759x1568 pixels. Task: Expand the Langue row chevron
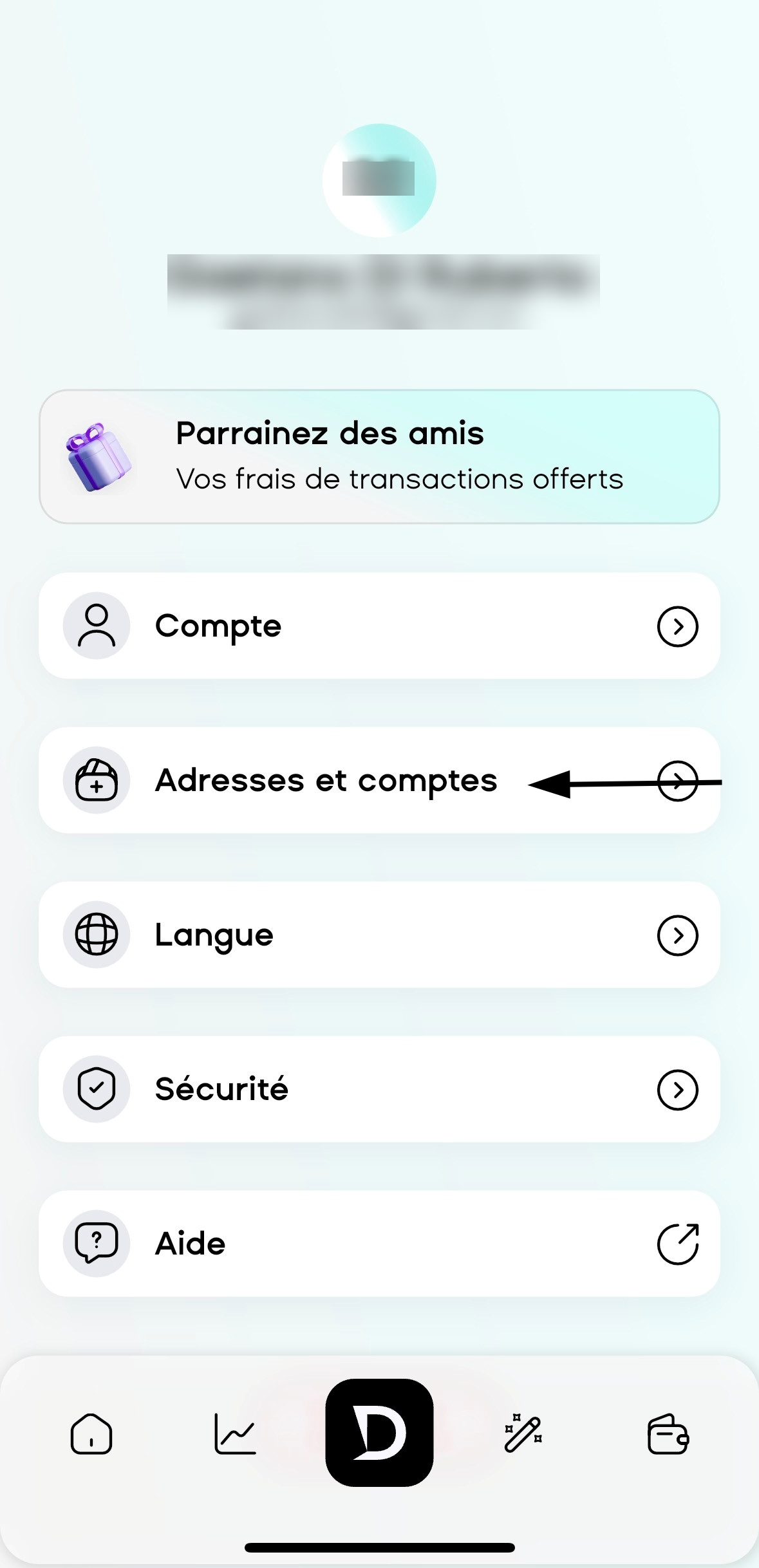click(677, 935)
